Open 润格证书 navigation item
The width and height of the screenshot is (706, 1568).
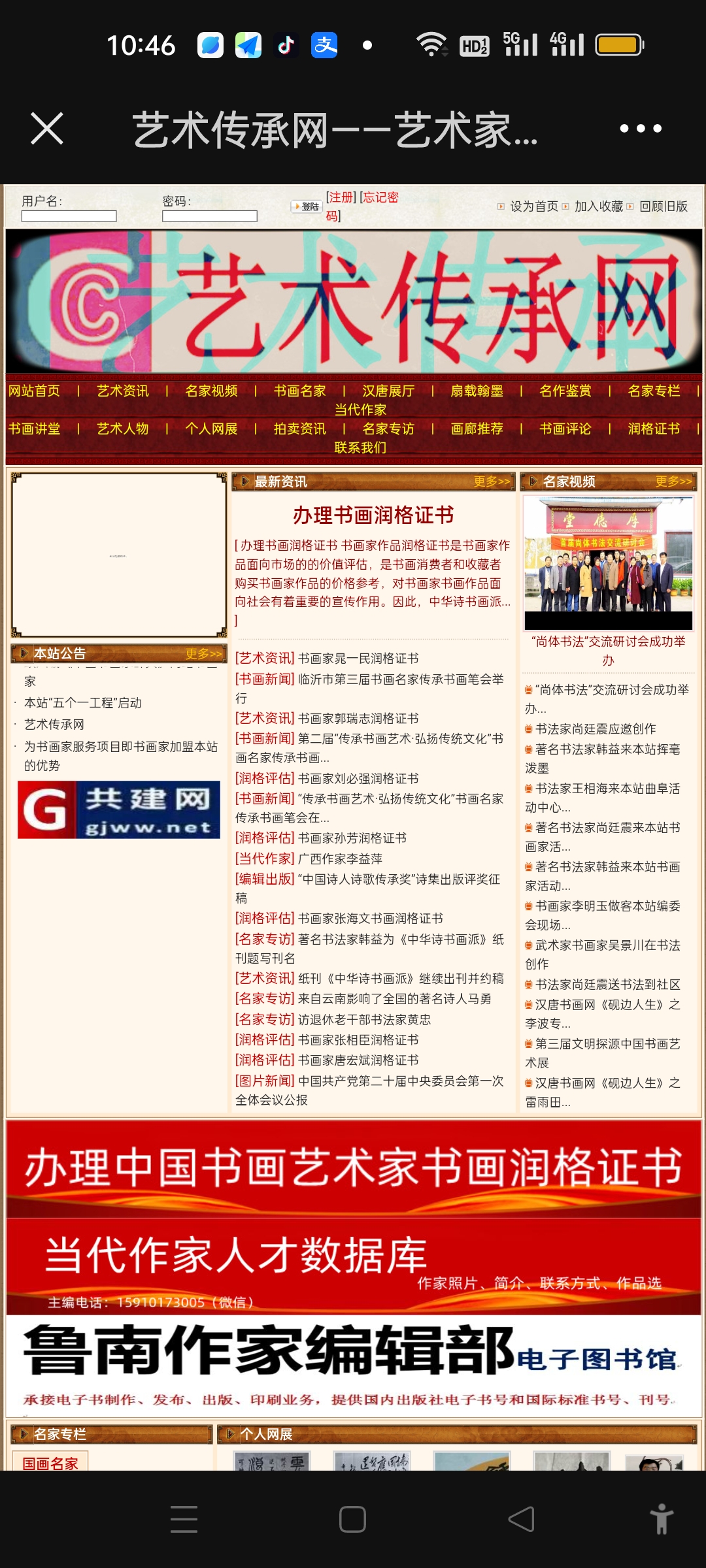[x=654, y=429]
